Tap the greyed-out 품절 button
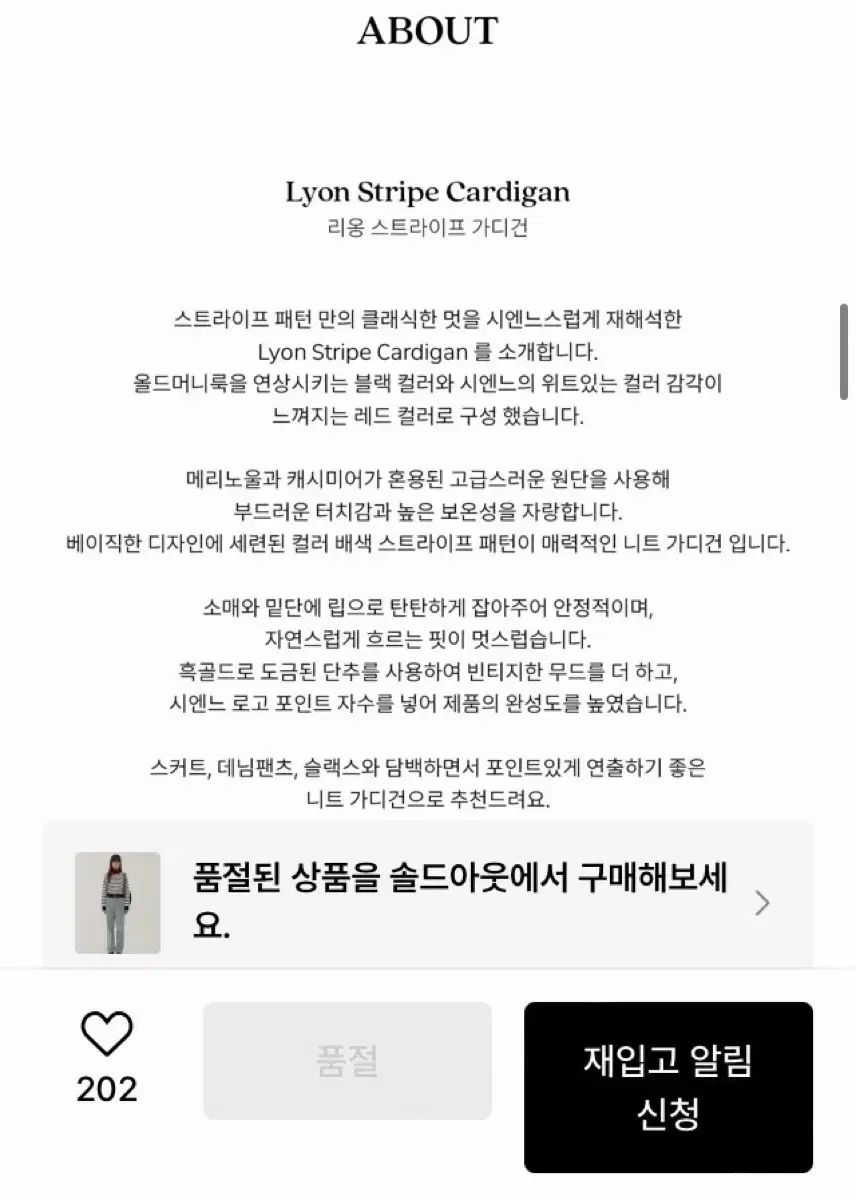856x1200 pixels. 347,1061
